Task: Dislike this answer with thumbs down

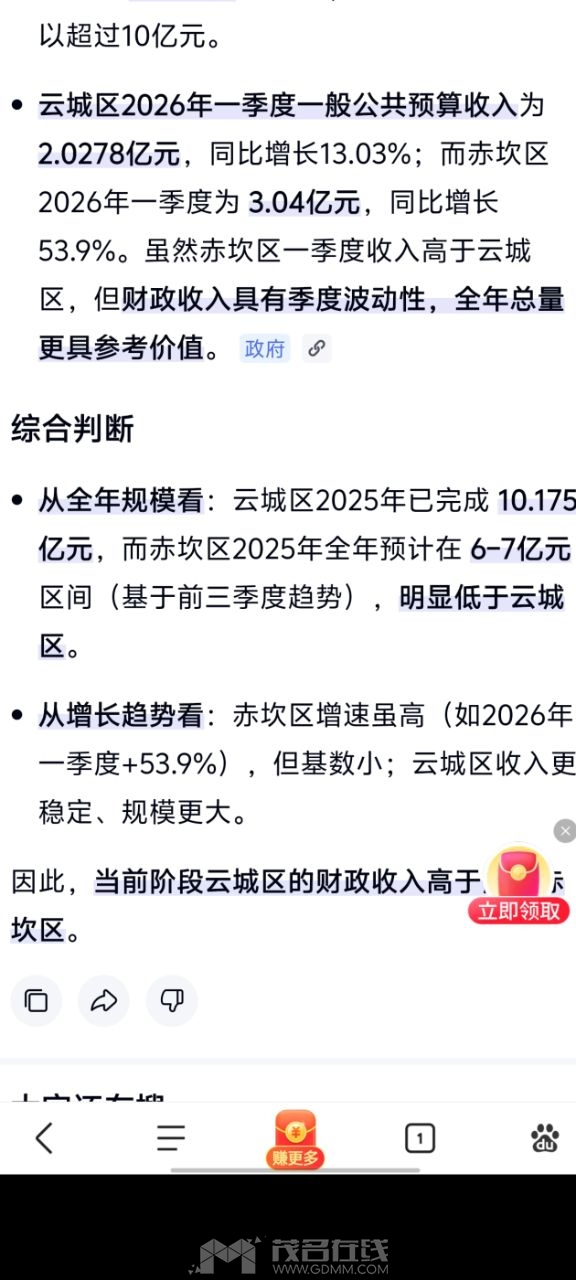Action: pyautogui.click(x=172, y=1001)
